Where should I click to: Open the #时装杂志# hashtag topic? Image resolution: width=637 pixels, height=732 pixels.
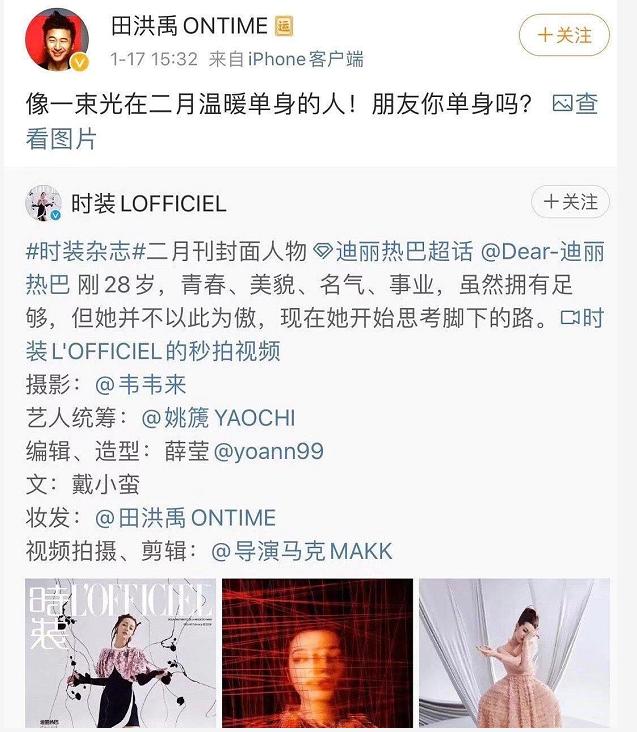[79, 251]
